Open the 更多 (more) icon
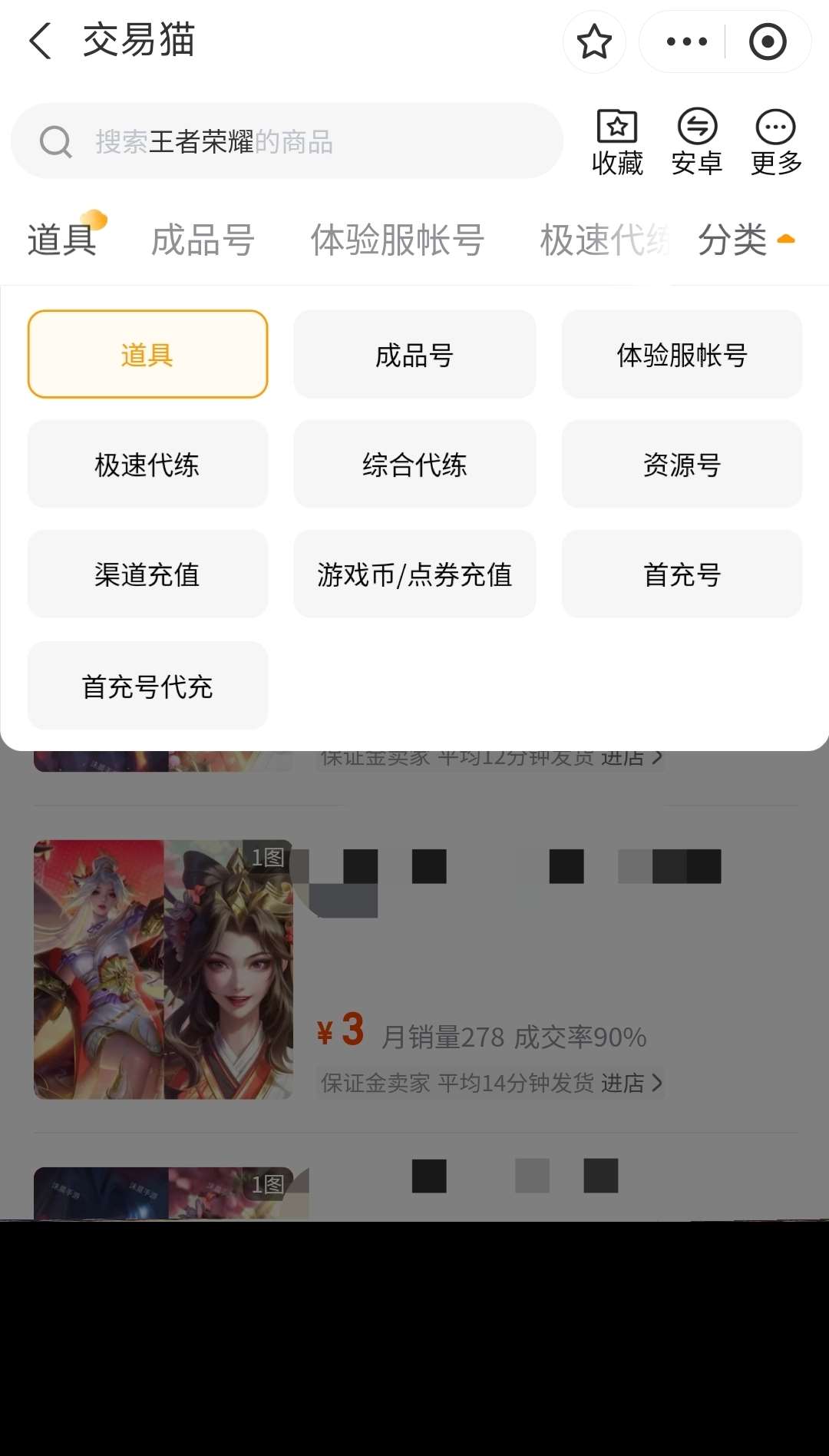Viewport: 829px width, 1456px height. click(x=775, y=142)
